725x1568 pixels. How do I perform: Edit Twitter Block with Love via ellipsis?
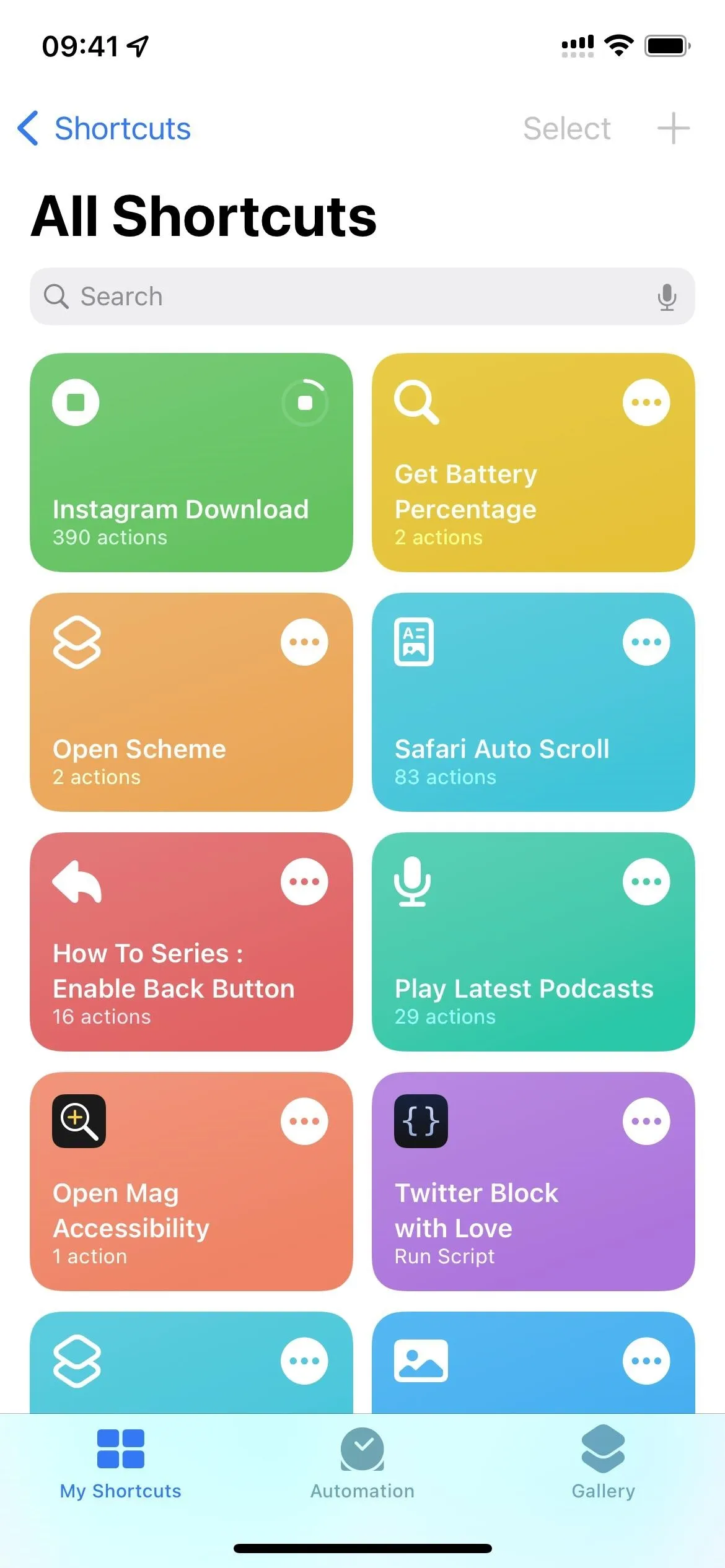click(646, 1122)
